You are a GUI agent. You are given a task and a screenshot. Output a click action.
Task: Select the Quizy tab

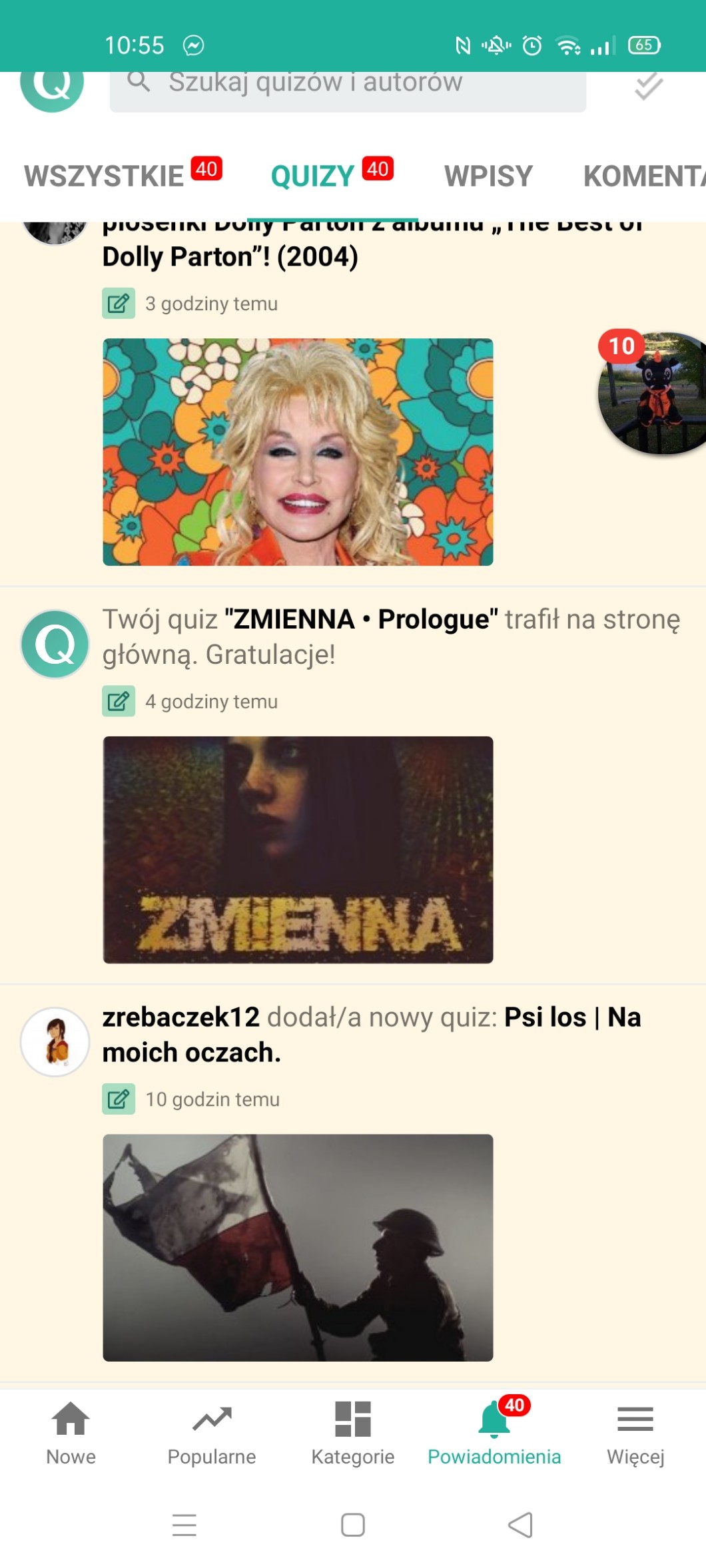click(313, 176)
